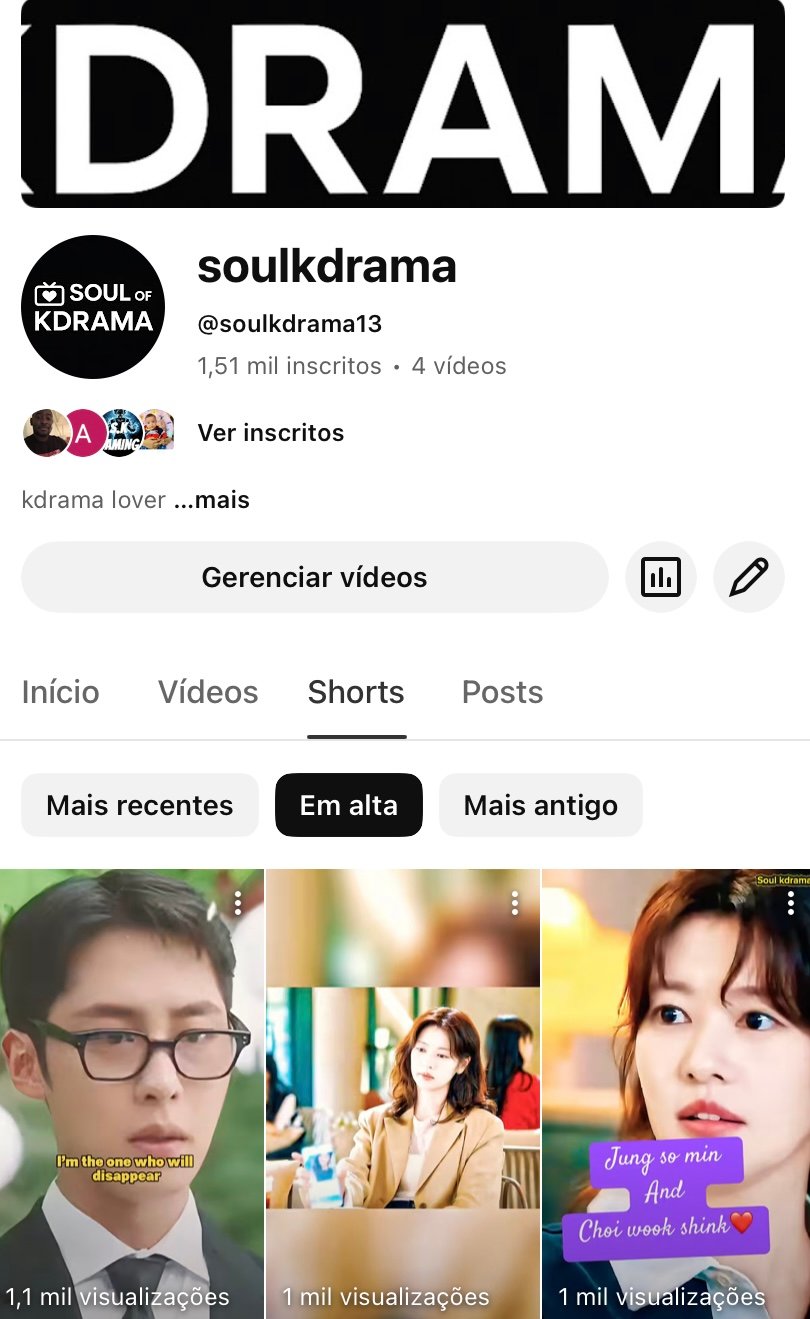Image resolution: width=810 pixels, height=1319 pixels.
Task: Open options for the beige blazer short
Action: (x=514, y=904)
